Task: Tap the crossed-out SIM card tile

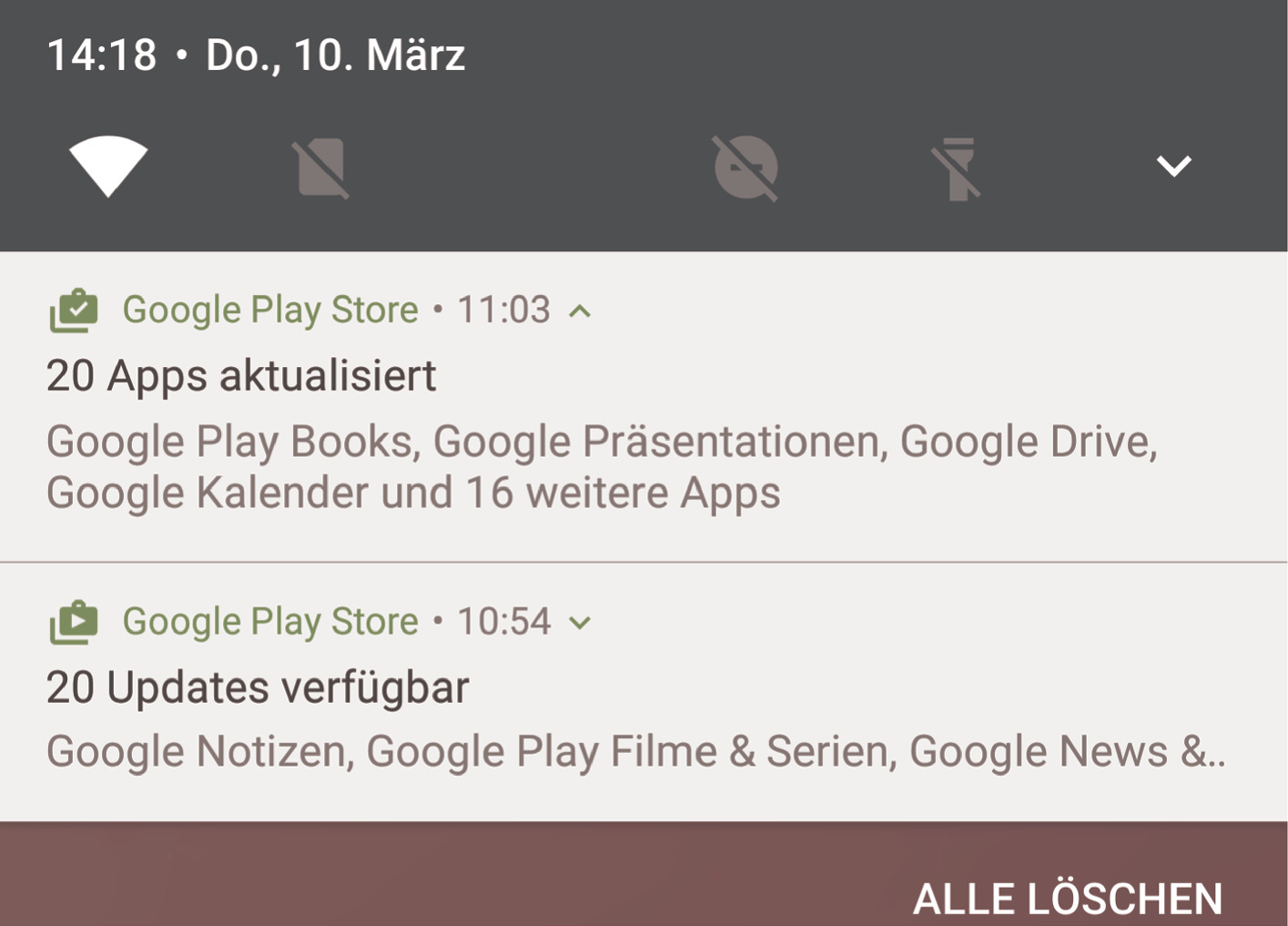Action: (x=322, y=168)
